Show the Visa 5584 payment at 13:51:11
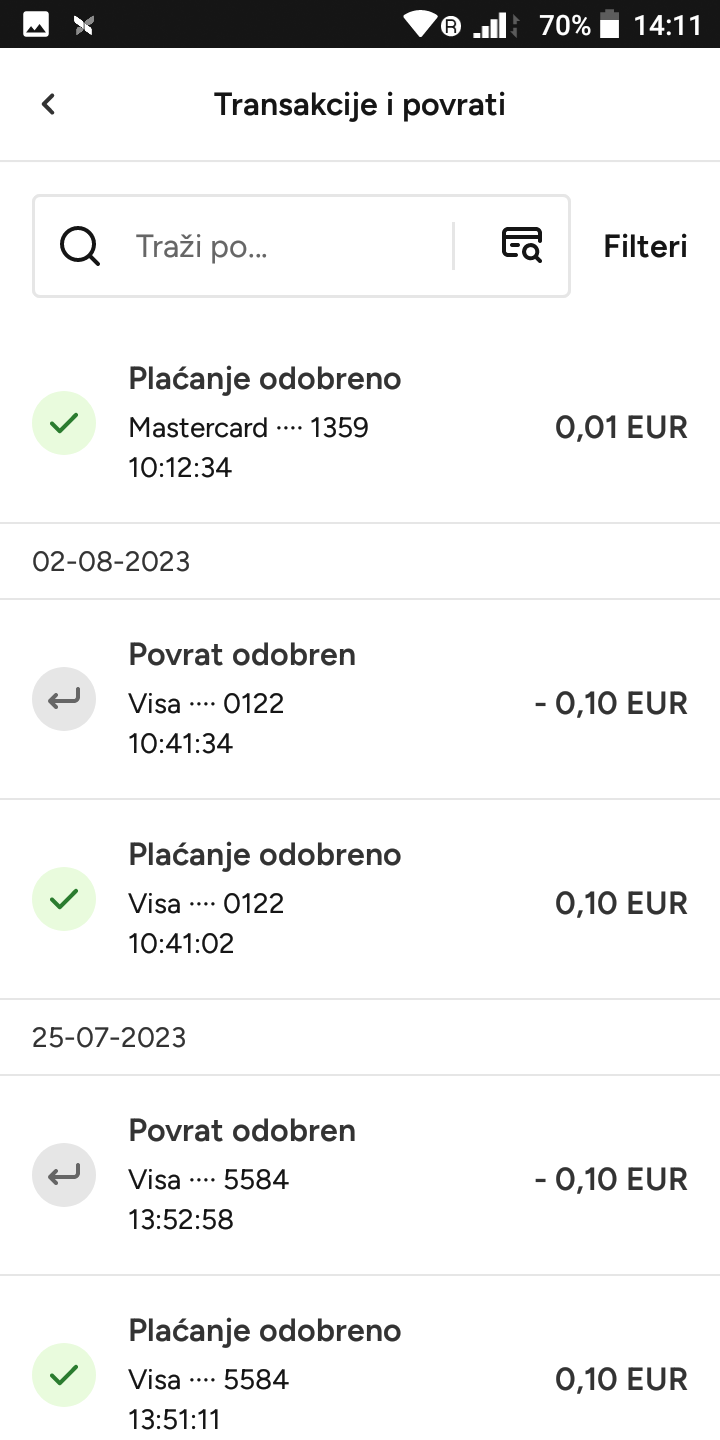Viewport: 720px width, 1440px height. pyautogui.click(x=360, y=1358)
